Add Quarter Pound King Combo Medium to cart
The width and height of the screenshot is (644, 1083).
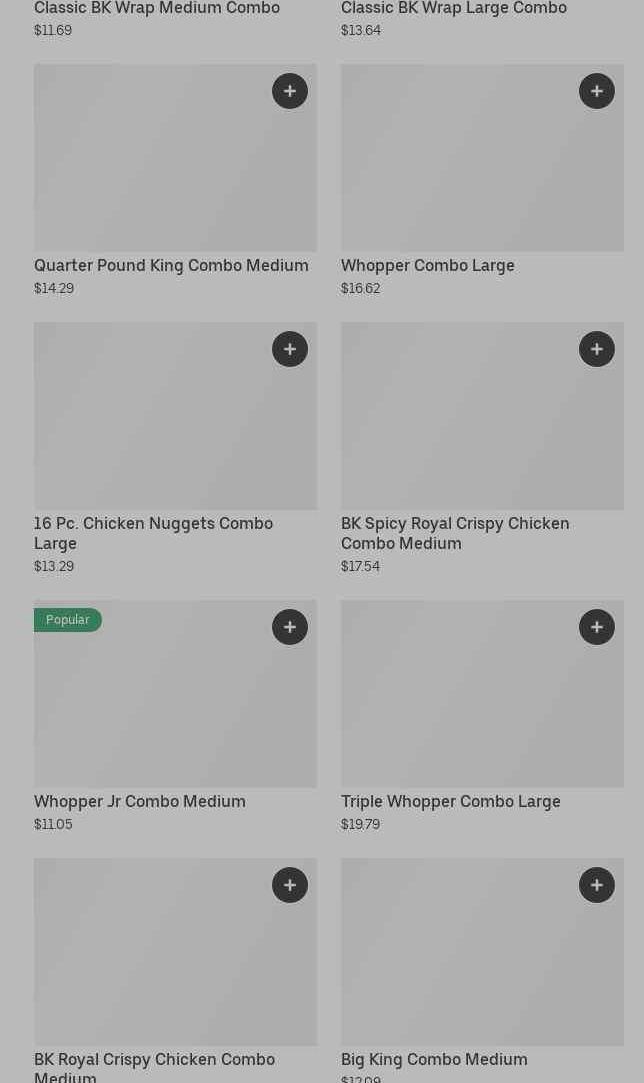pyautogui.click(x=290, y=91)
